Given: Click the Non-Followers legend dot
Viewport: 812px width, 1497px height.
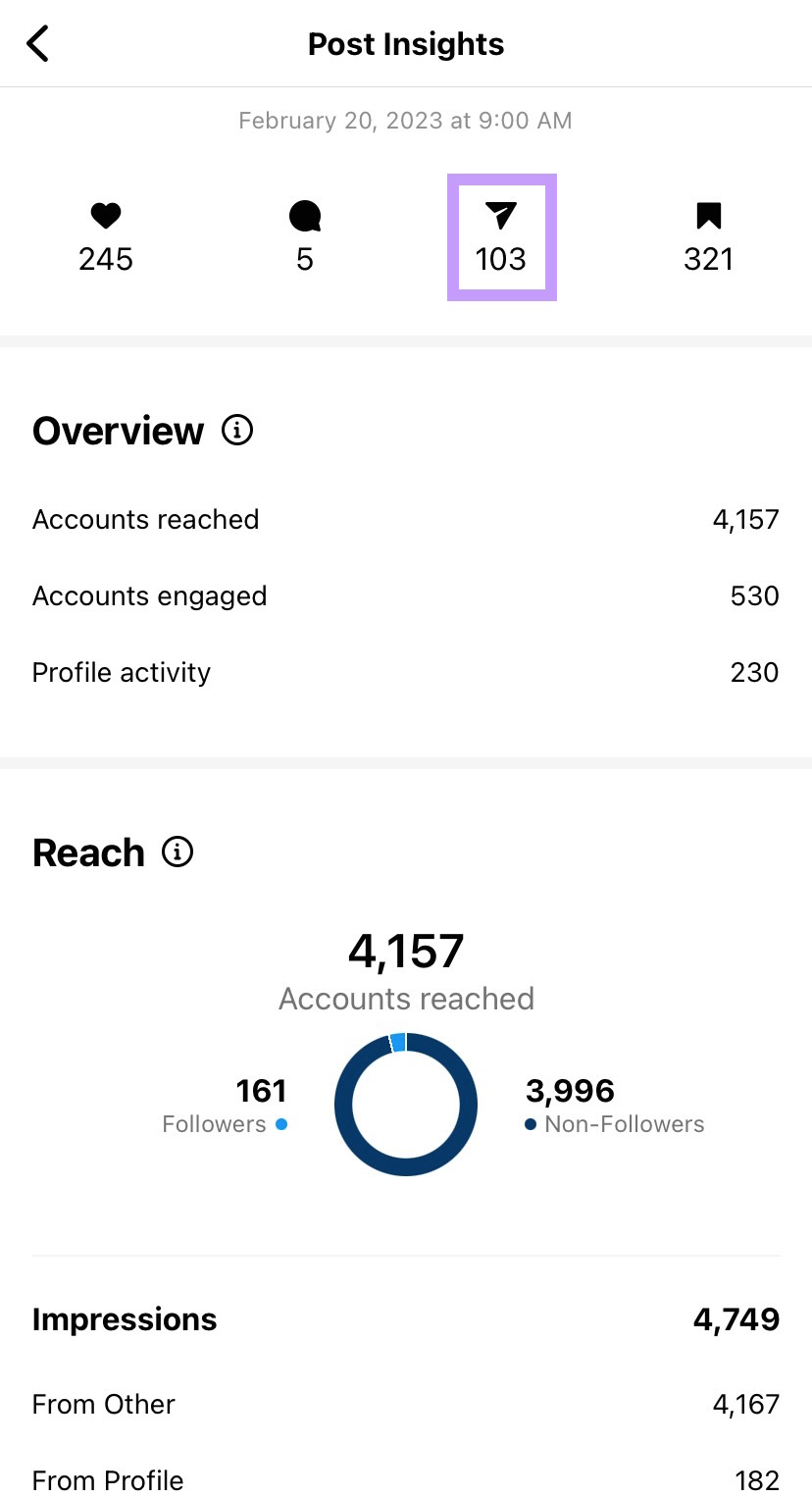Looking at the screenshot, I should (532, 1124).
